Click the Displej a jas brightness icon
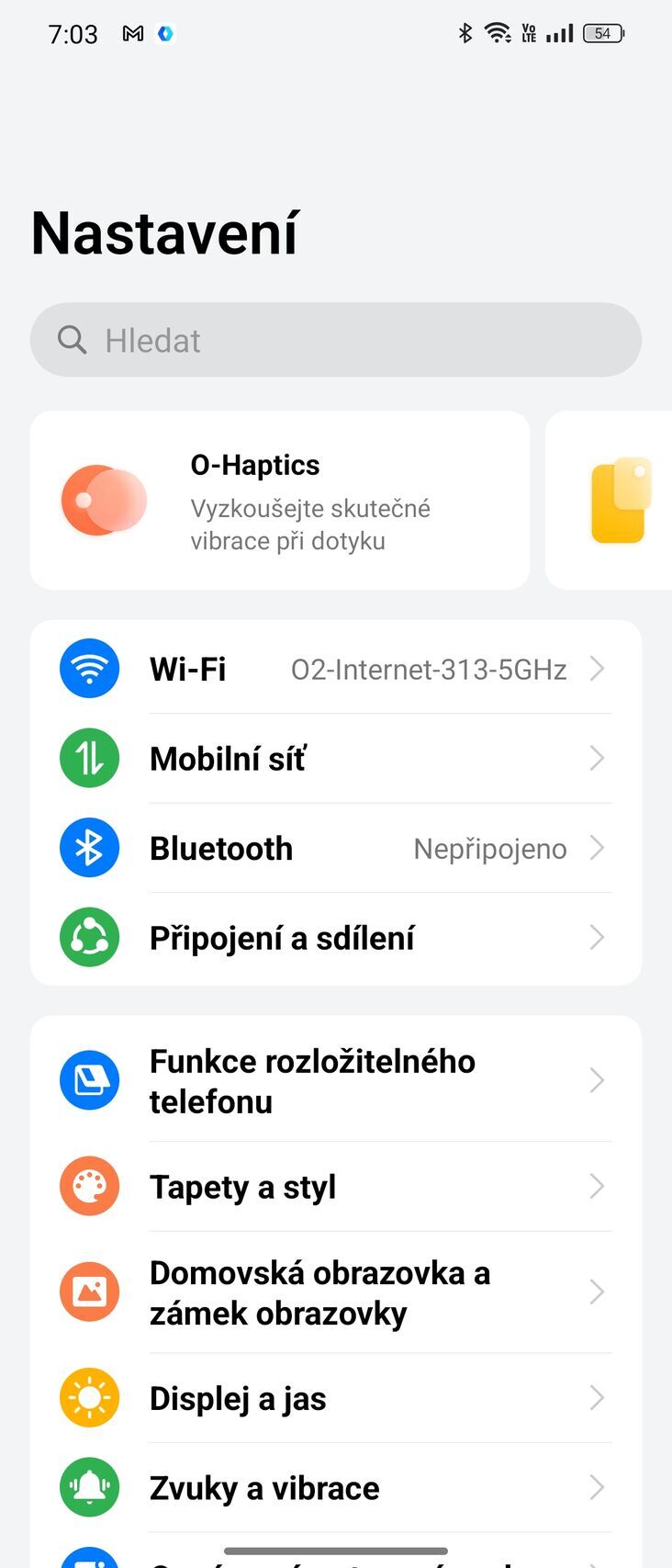 (89, 1397)
